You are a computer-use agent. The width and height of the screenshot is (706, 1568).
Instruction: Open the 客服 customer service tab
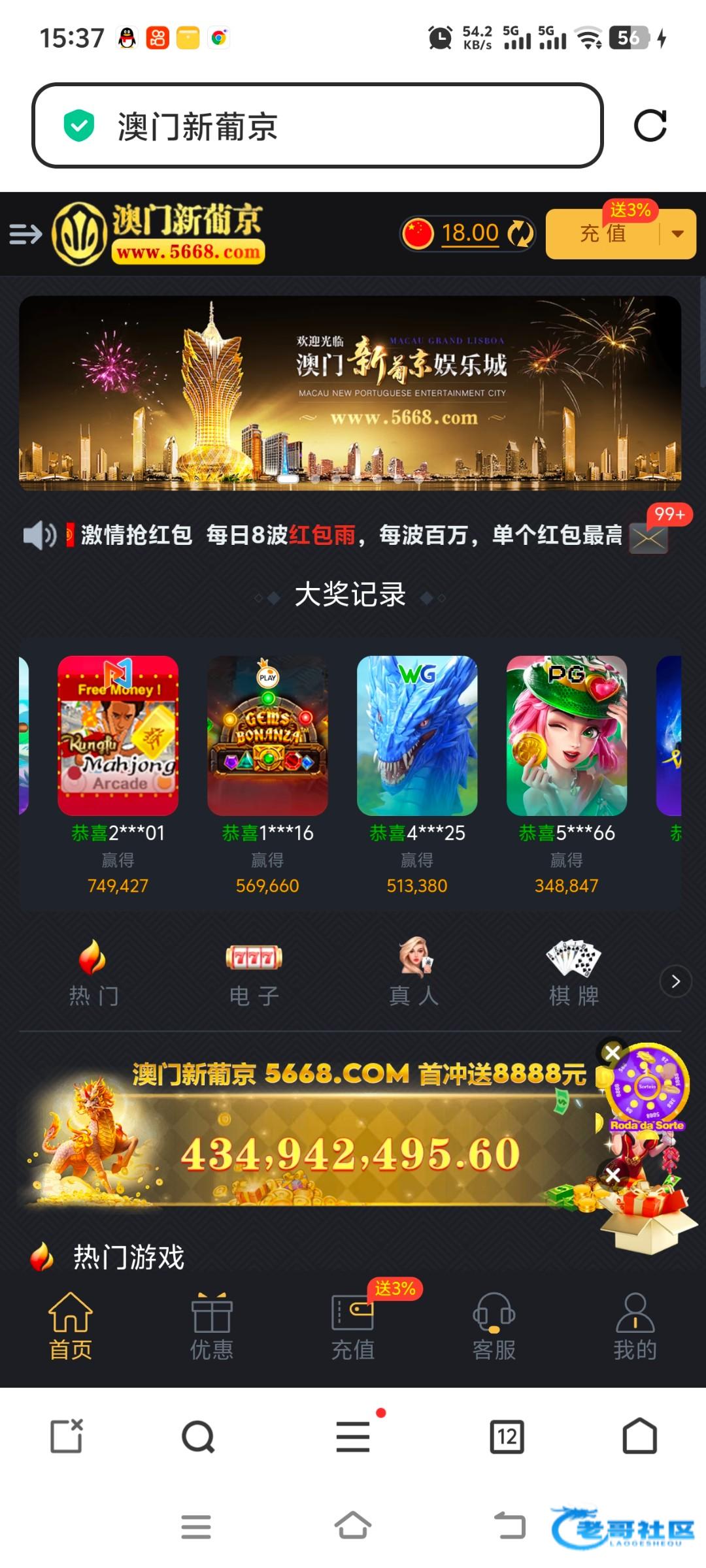click(494, 1326)
